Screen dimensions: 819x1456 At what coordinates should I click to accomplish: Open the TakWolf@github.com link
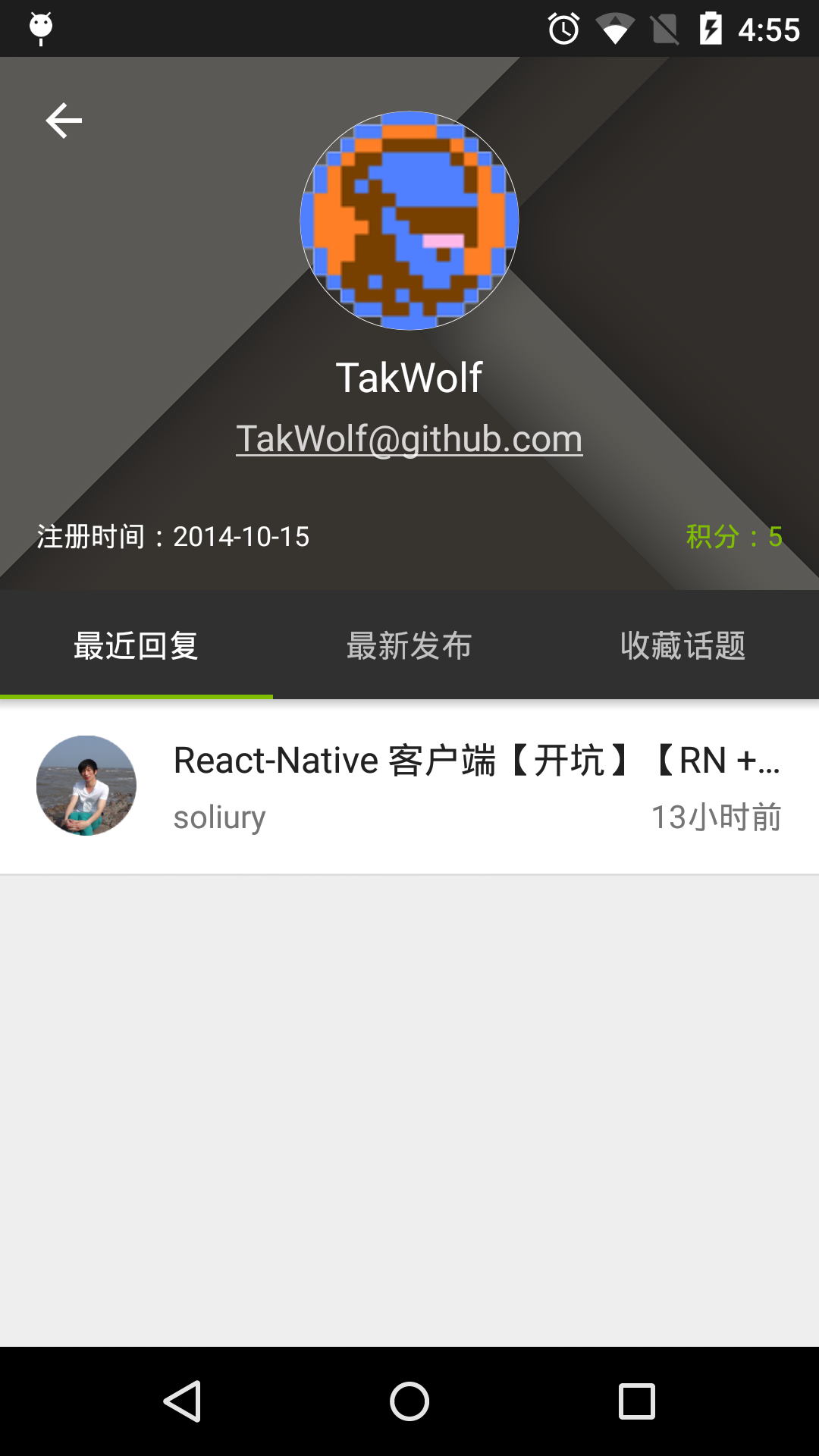coord(409,438)
